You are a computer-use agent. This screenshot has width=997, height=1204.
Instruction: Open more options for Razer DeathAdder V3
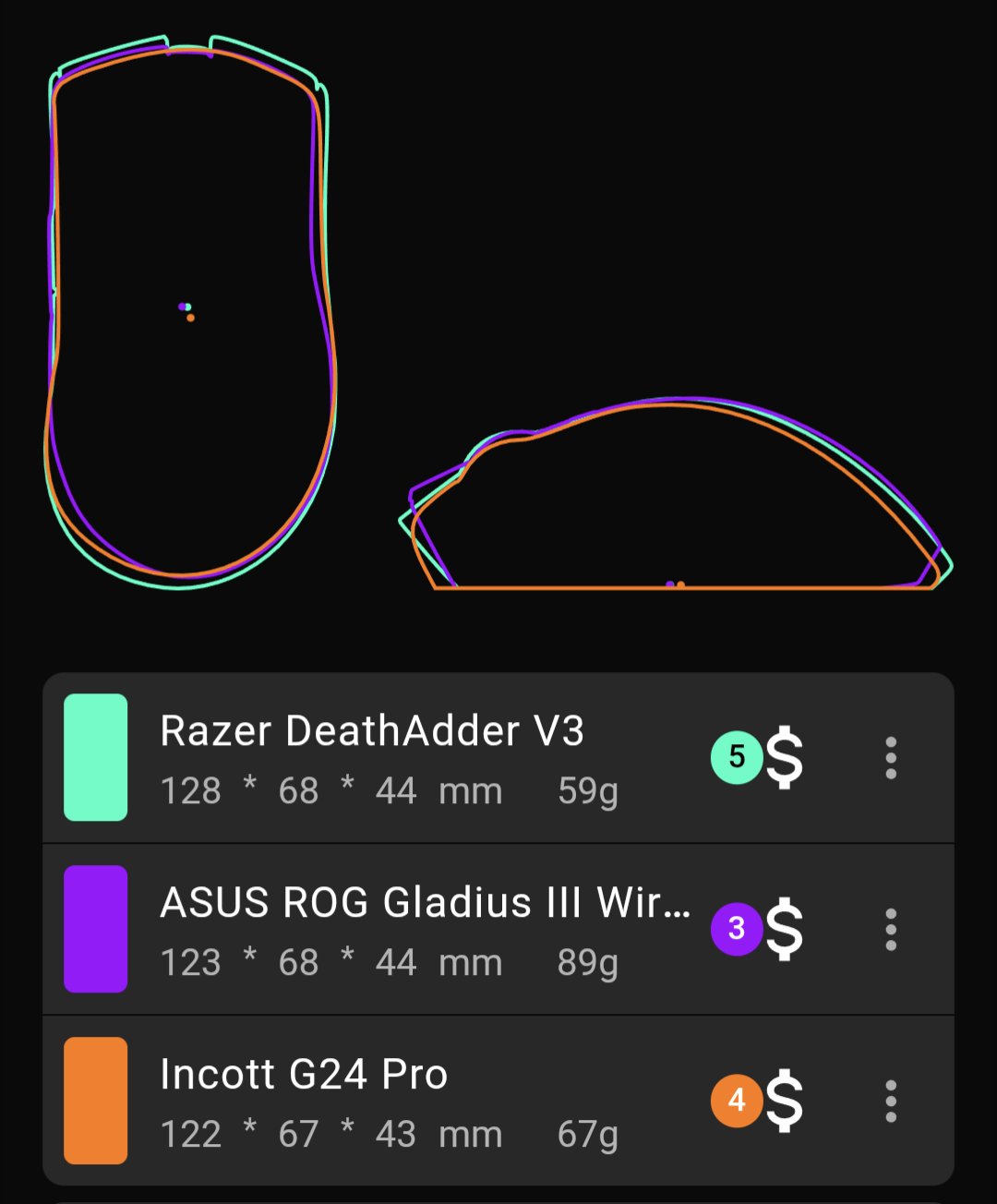click(x=891, y=757)
